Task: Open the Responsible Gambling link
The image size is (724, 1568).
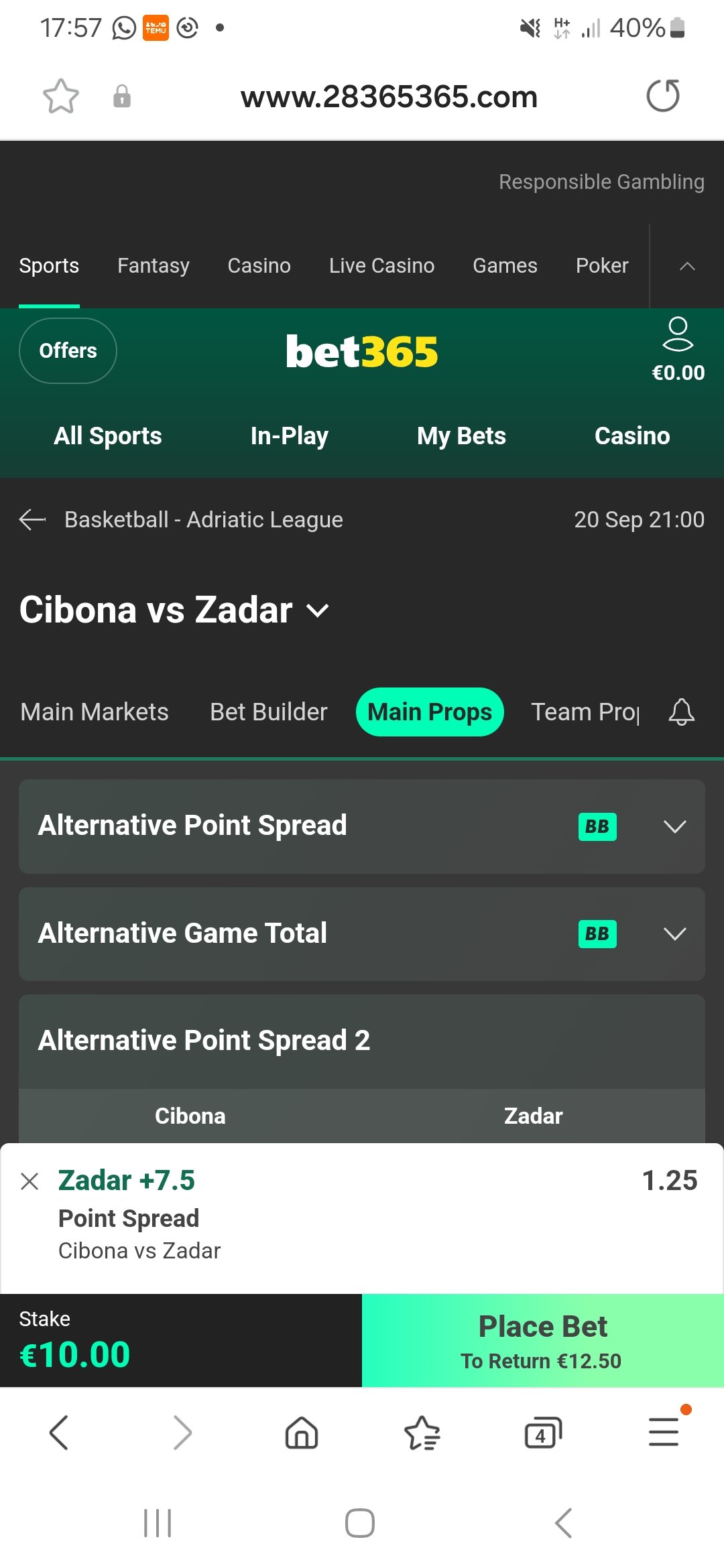Action: pos(601,182)
